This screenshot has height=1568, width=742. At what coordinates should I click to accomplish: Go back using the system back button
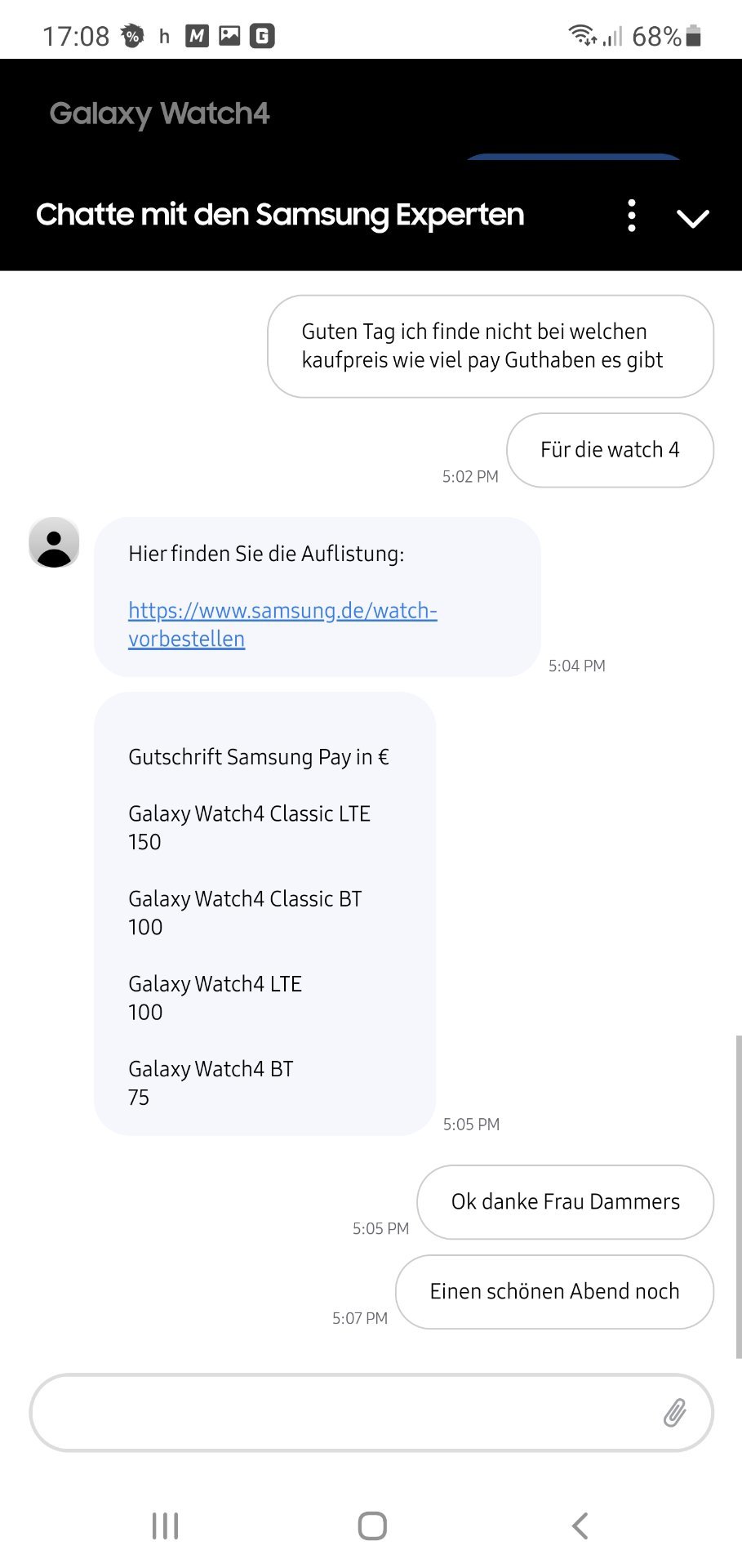pos(580,1526)
